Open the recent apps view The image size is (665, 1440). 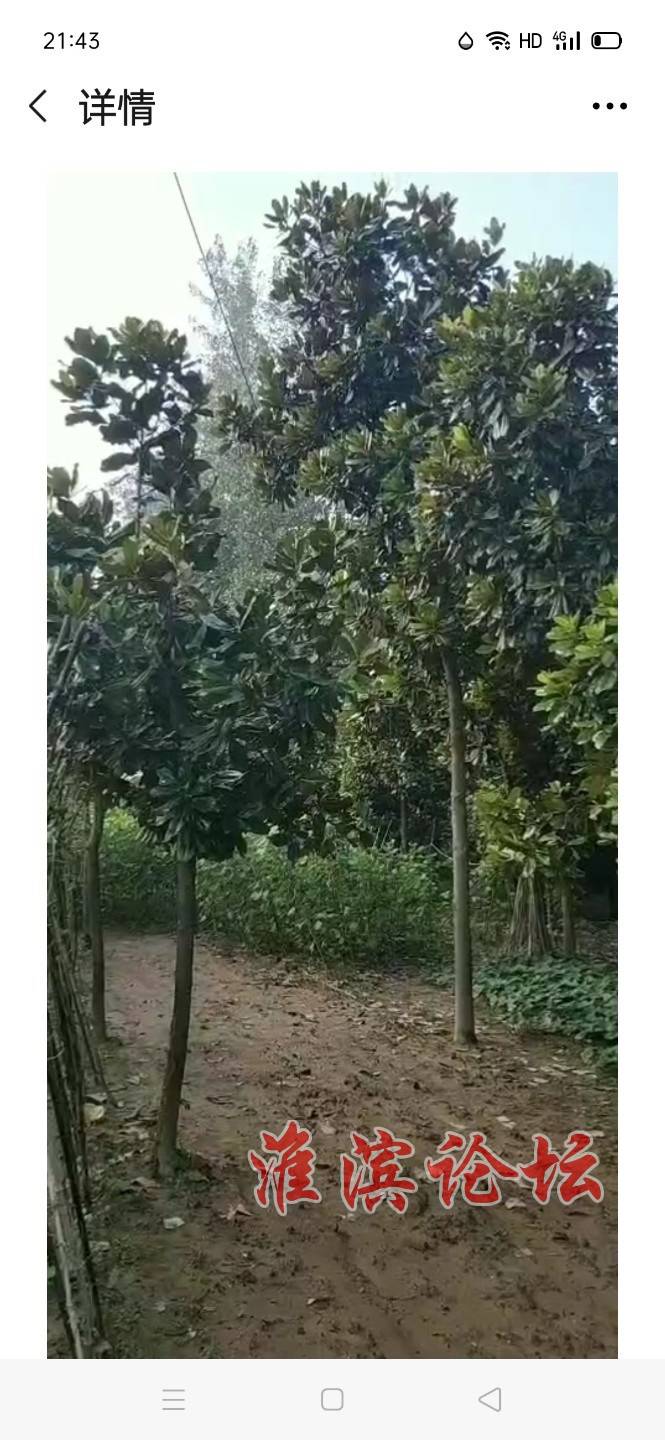click(x=173, y=1399)
